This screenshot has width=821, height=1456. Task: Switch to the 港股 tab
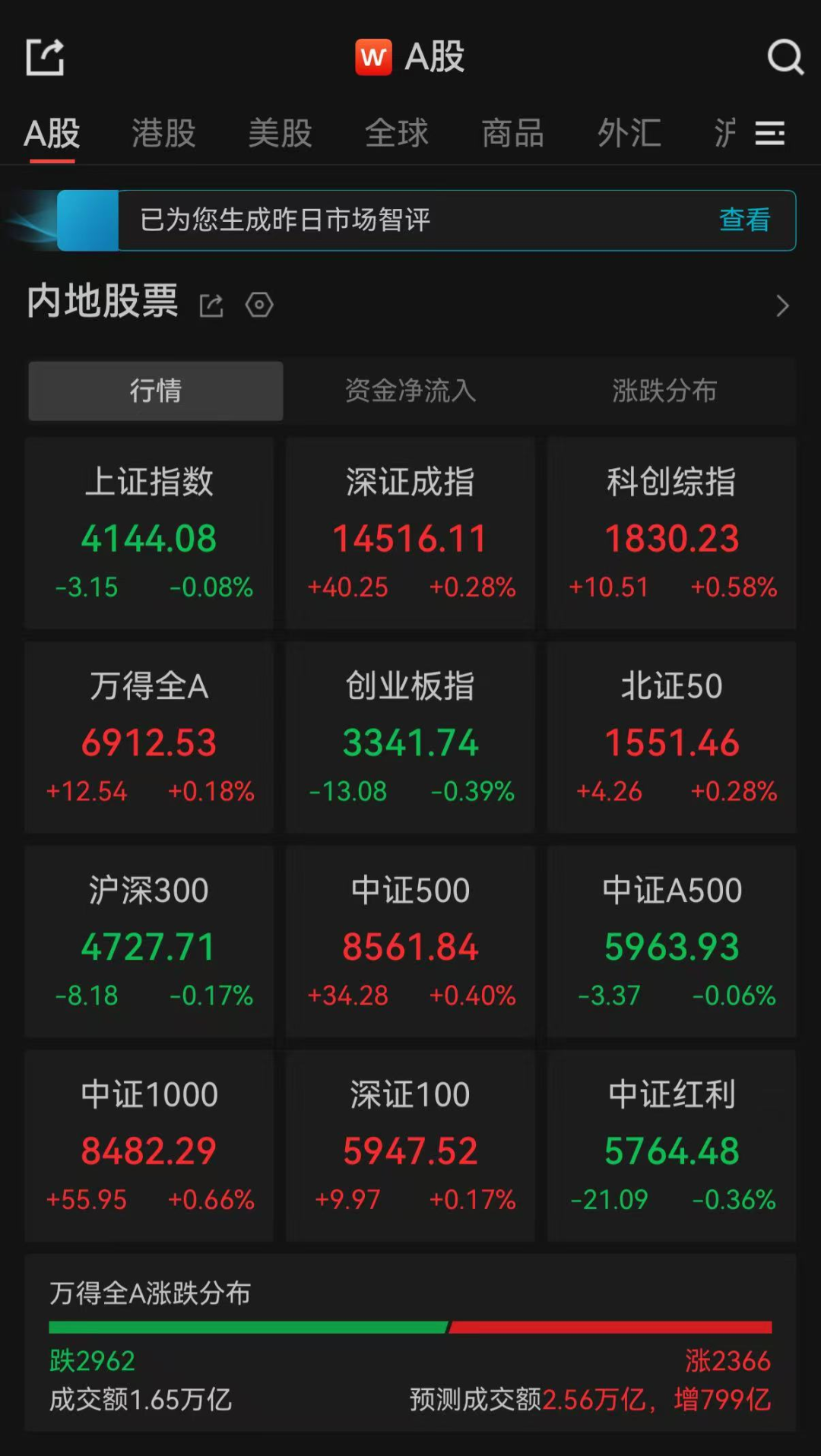point(161,134)
